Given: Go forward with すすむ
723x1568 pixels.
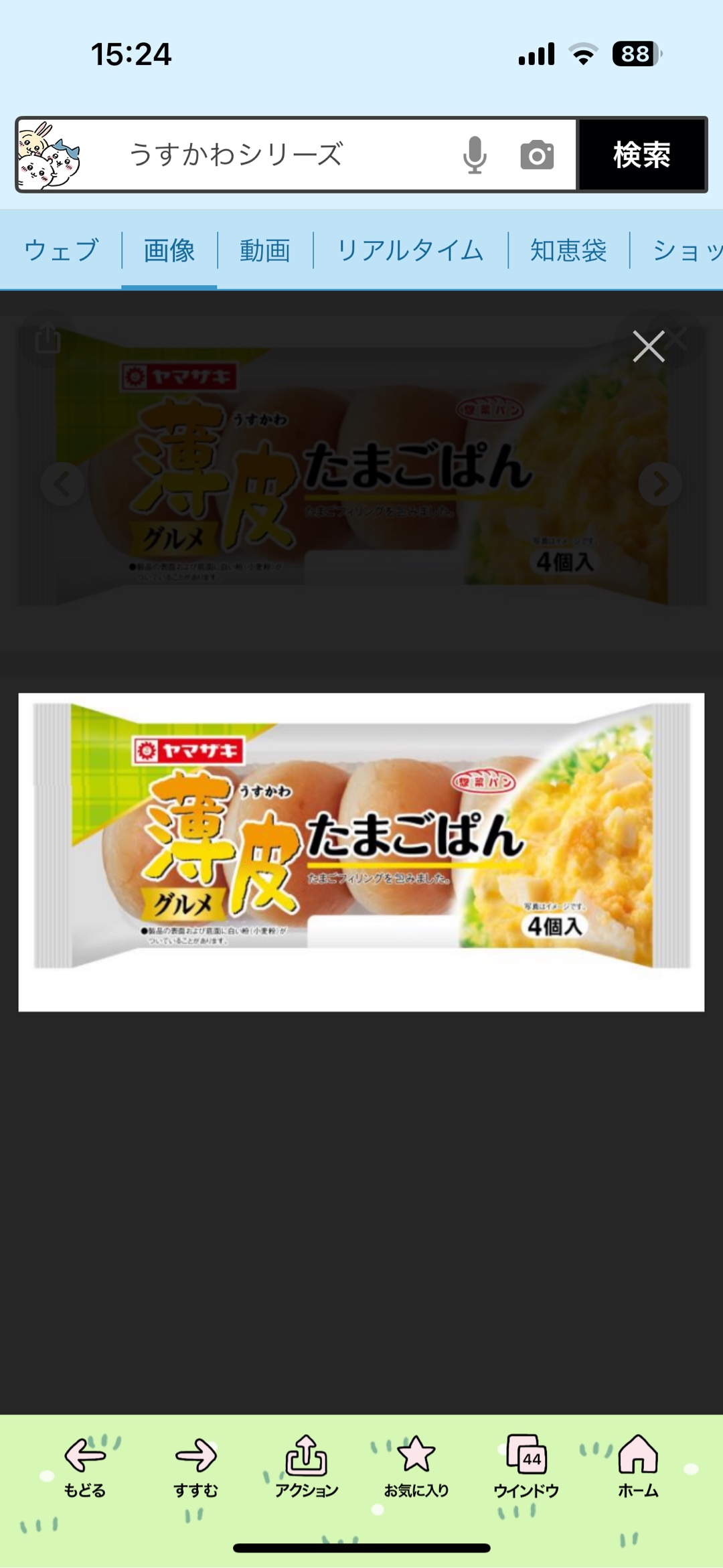Looking at the screenshot, I should click(x=195, y=1466).
